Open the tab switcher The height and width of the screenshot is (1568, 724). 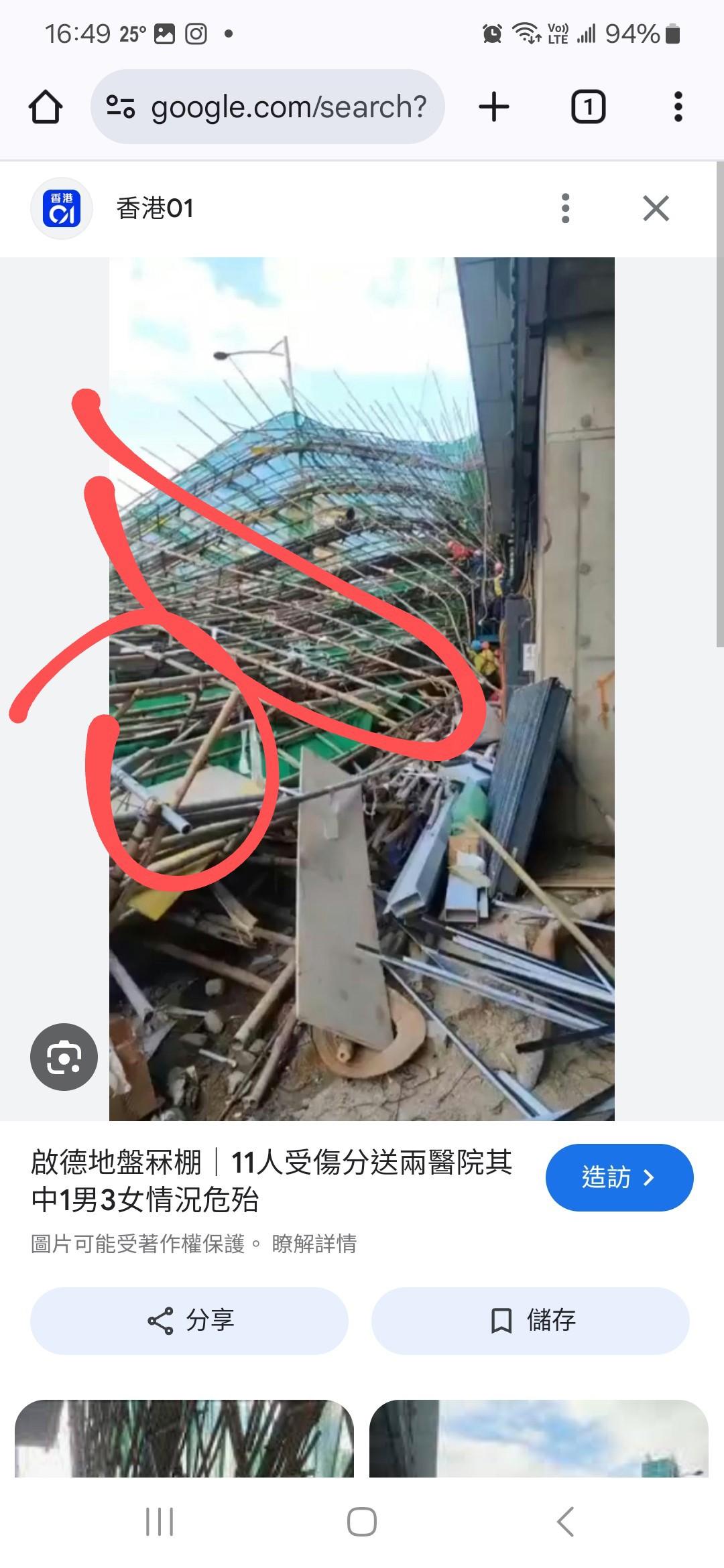point(588,107)
